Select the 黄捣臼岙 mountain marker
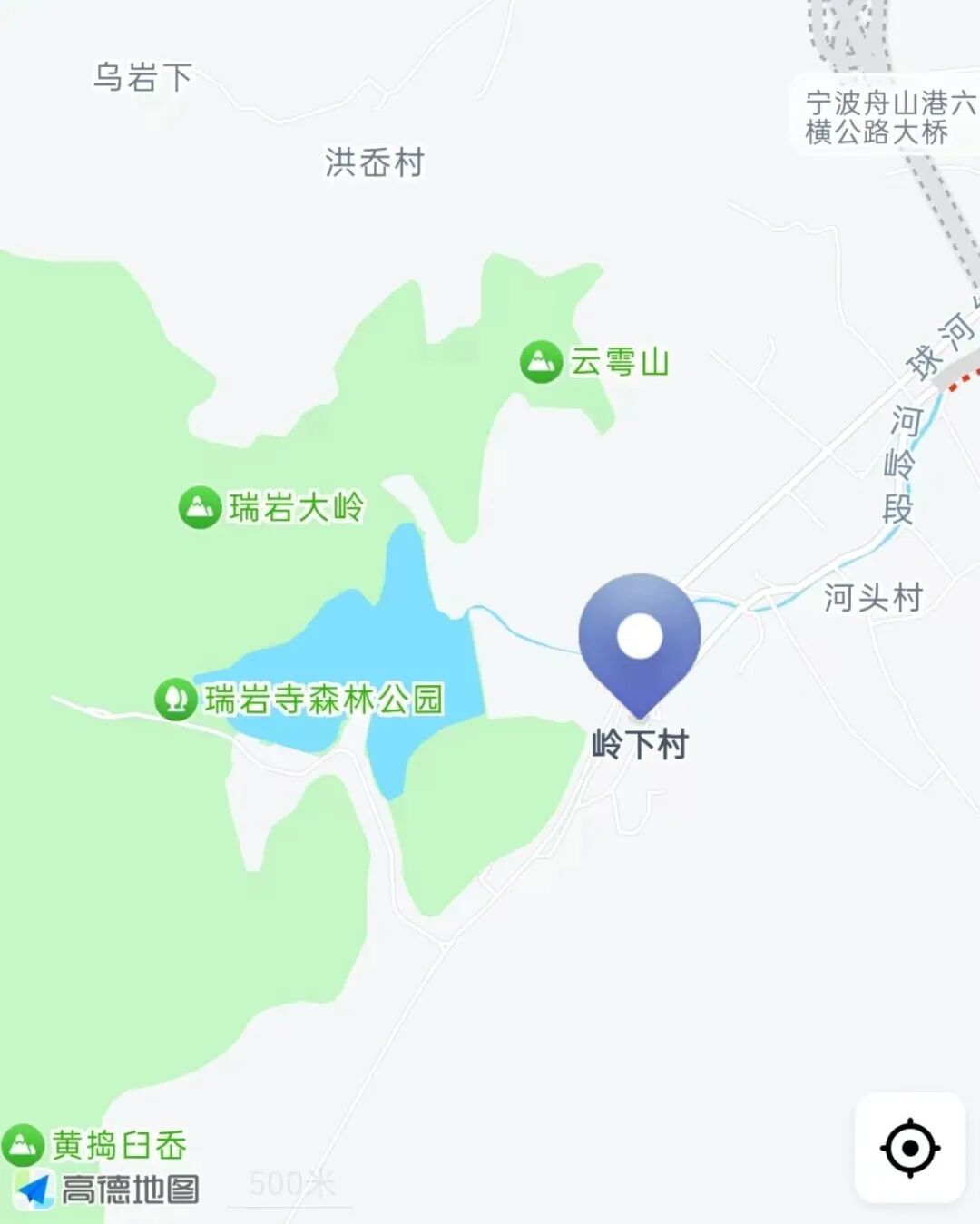980x1224 pixels. pos(24,1145)
